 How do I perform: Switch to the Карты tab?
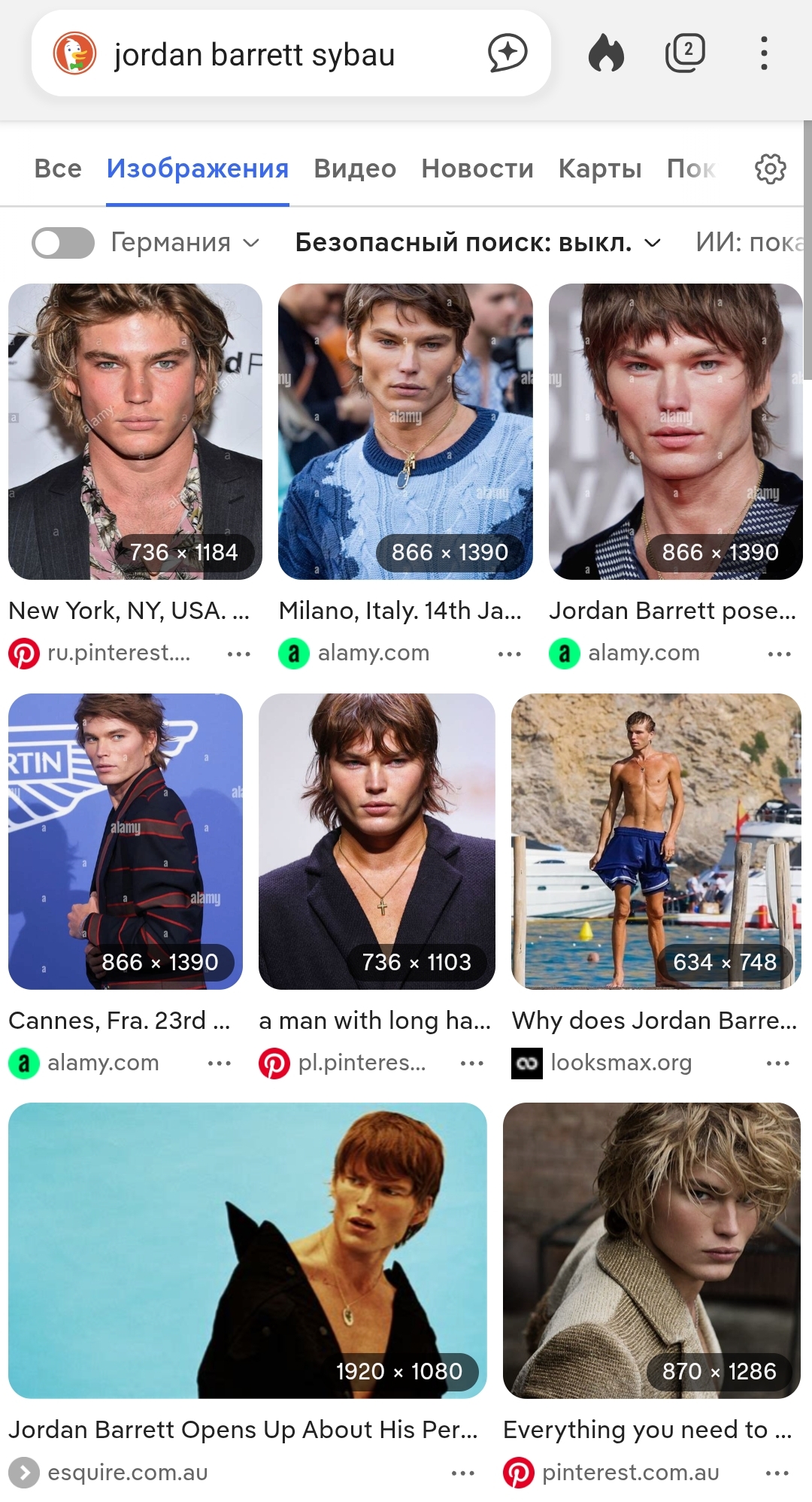(x=600, y=168)
